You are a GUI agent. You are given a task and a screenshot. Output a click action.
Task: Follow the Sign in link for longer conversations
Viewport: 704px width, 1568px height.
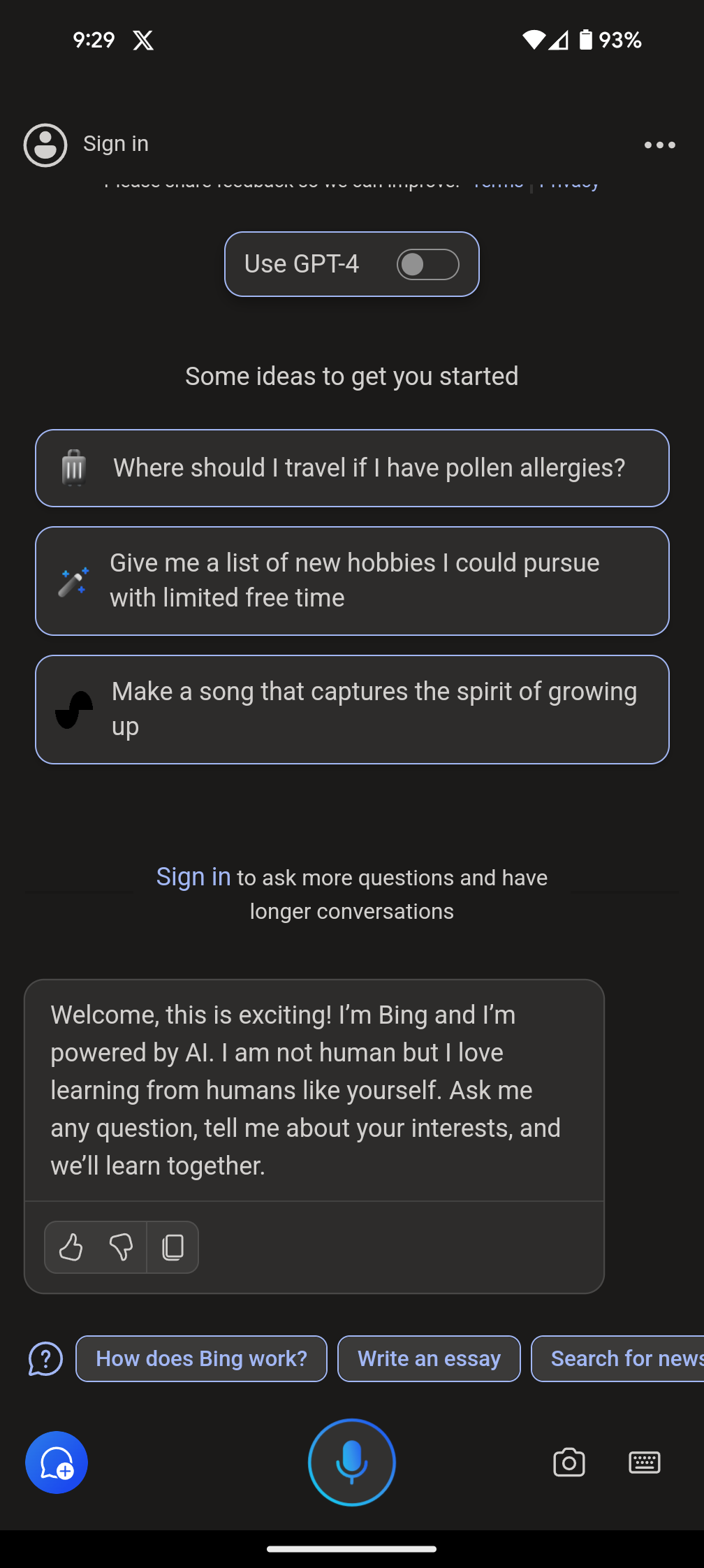(x=193, y=877)
